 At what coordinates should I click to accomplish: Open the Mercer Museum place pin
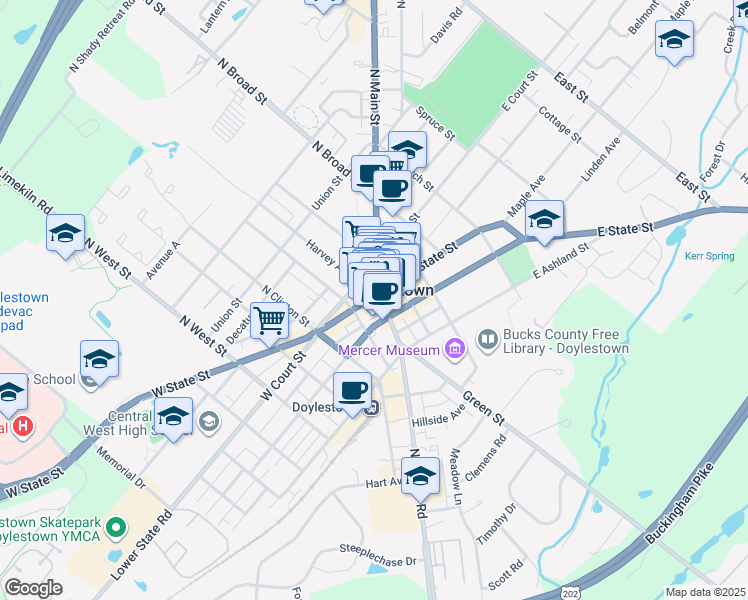[455, 349]
